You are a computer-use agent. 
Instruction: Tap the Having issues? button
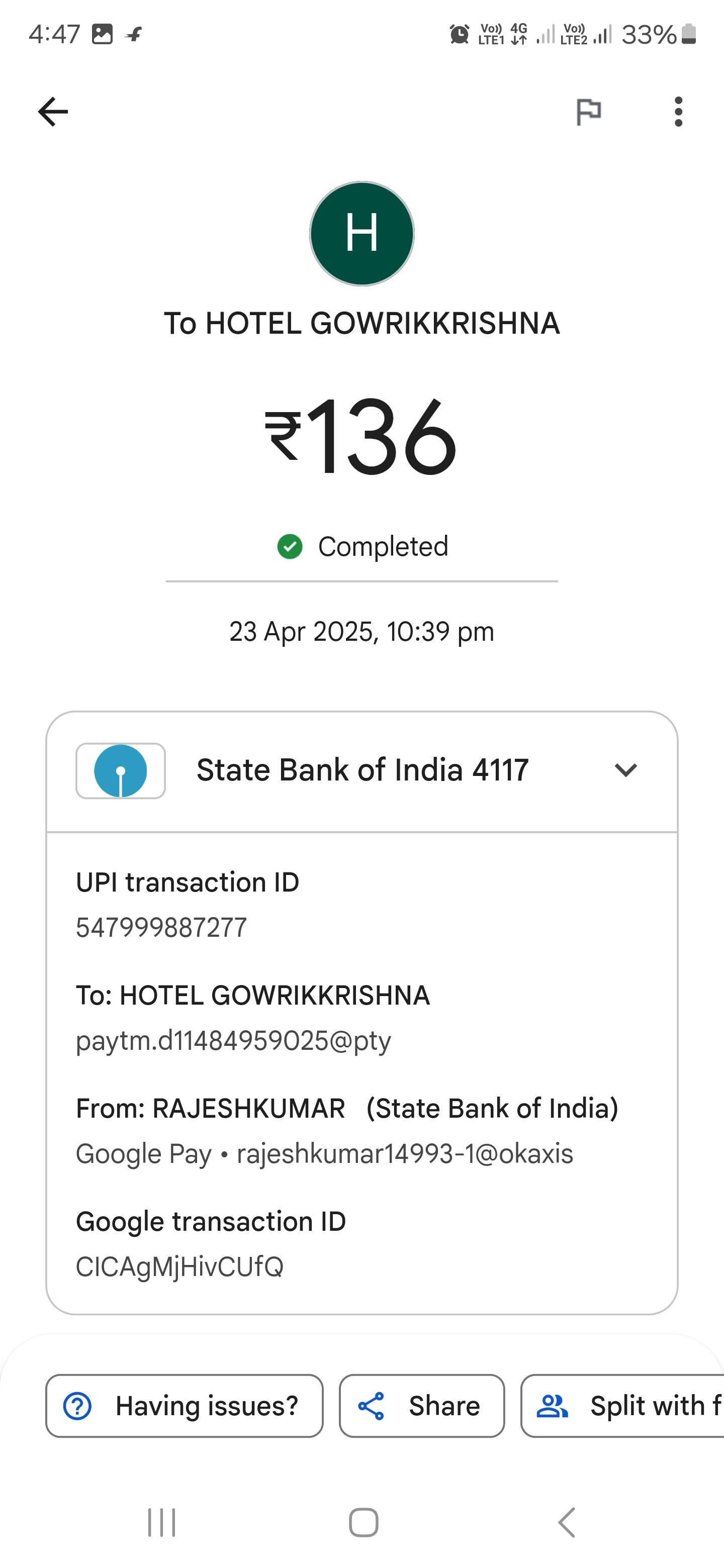pos(185,1406)
